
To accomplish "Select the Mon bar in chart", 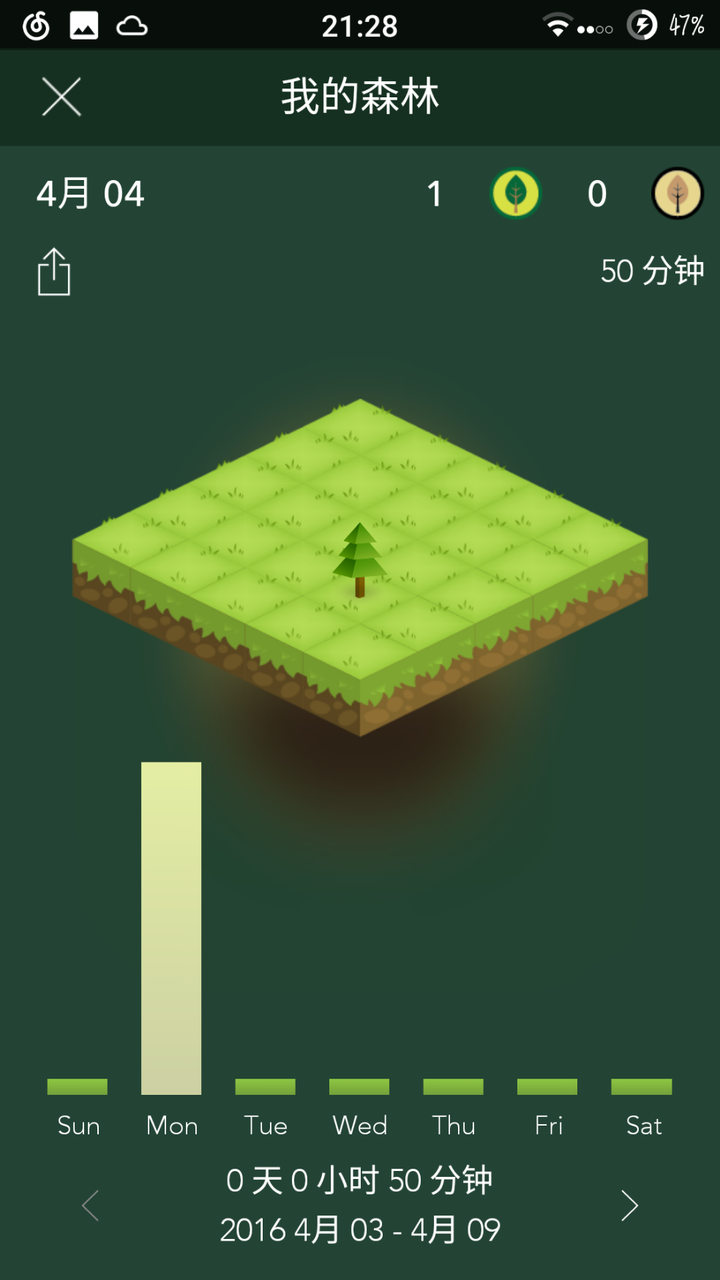I will pos(171,928).
